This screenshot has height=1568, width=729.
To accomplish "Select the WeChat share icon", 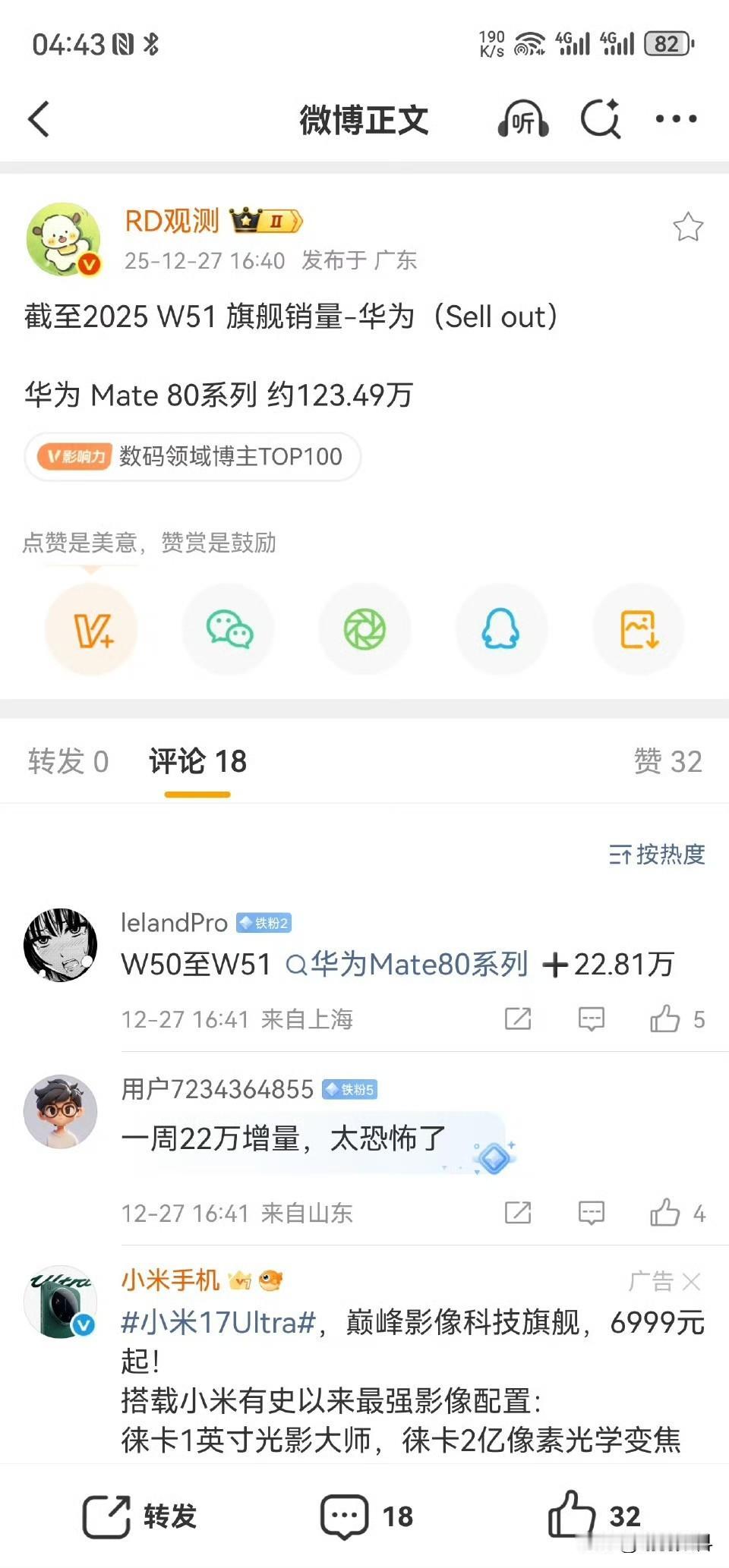I will point(229,629).
